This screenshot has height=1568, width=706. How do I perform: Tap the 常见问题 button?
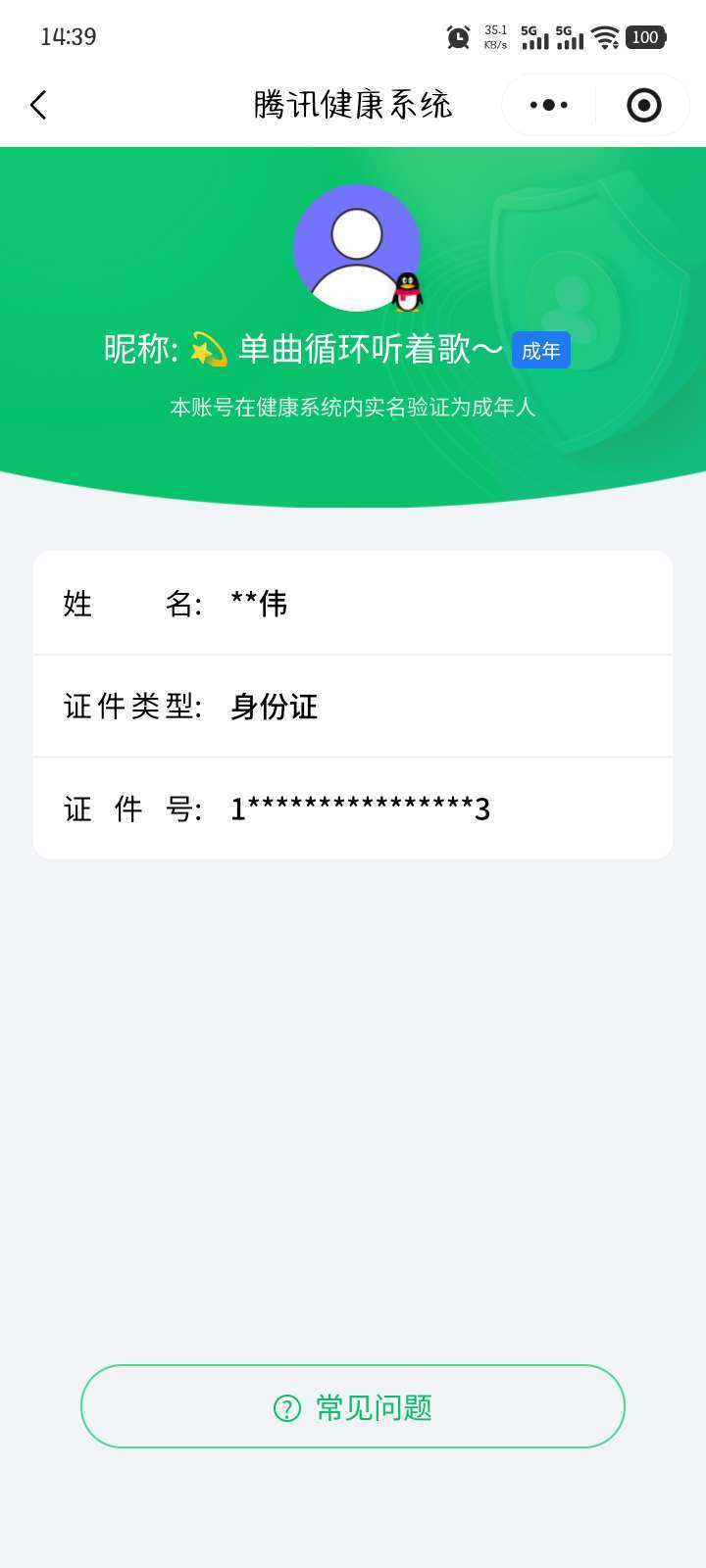353,1406
